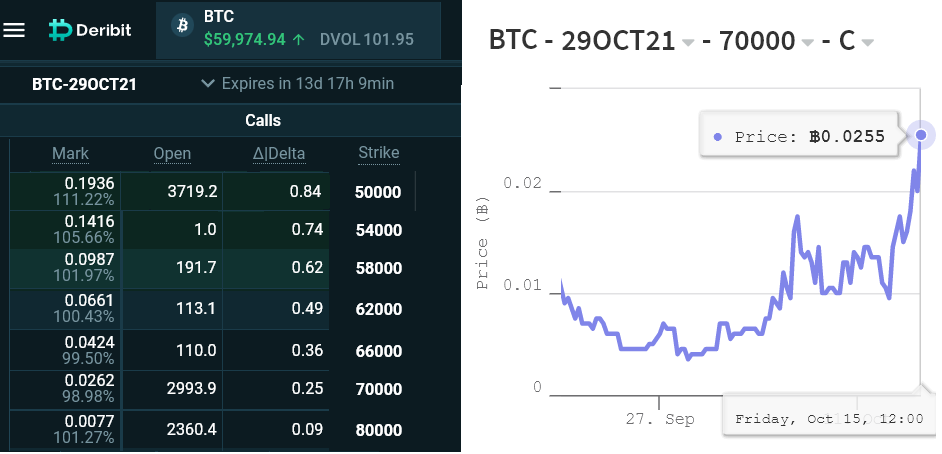Viewport: 942px width, 454px height.
Task: Change the 29OCT21 expiry dropdown in chart title
Action: point(628,41)
